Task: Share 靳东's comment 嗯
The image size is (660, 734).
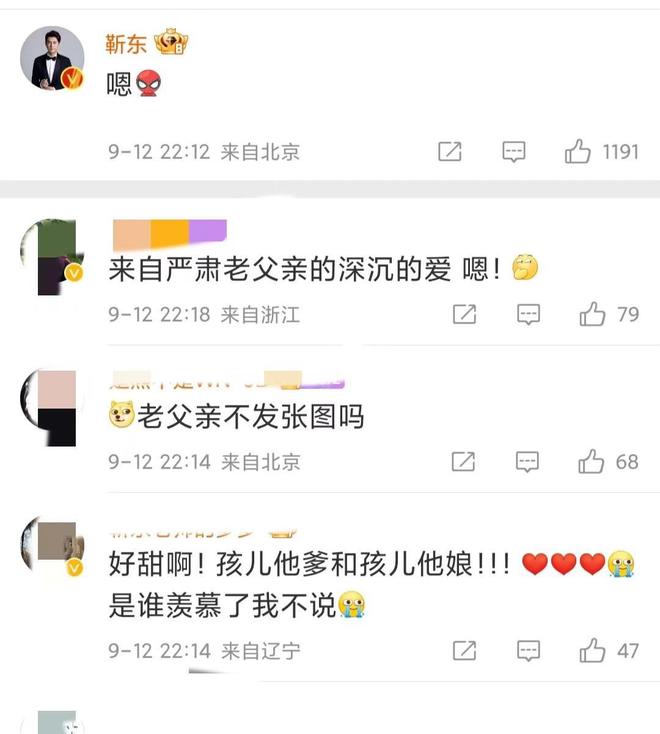Action: pos(450,152)
